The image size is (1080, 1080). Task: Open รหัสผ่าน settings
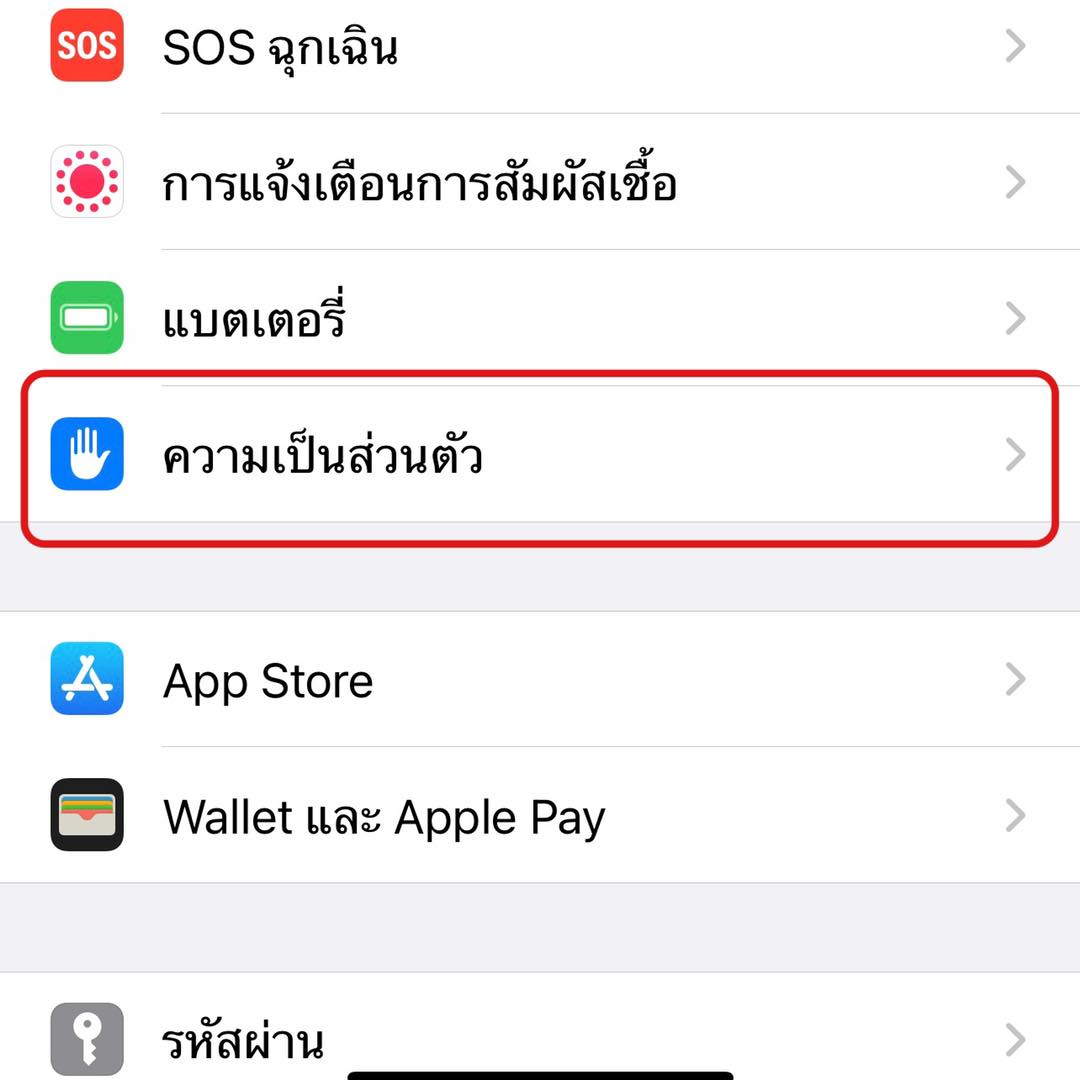coord(540,1038)
